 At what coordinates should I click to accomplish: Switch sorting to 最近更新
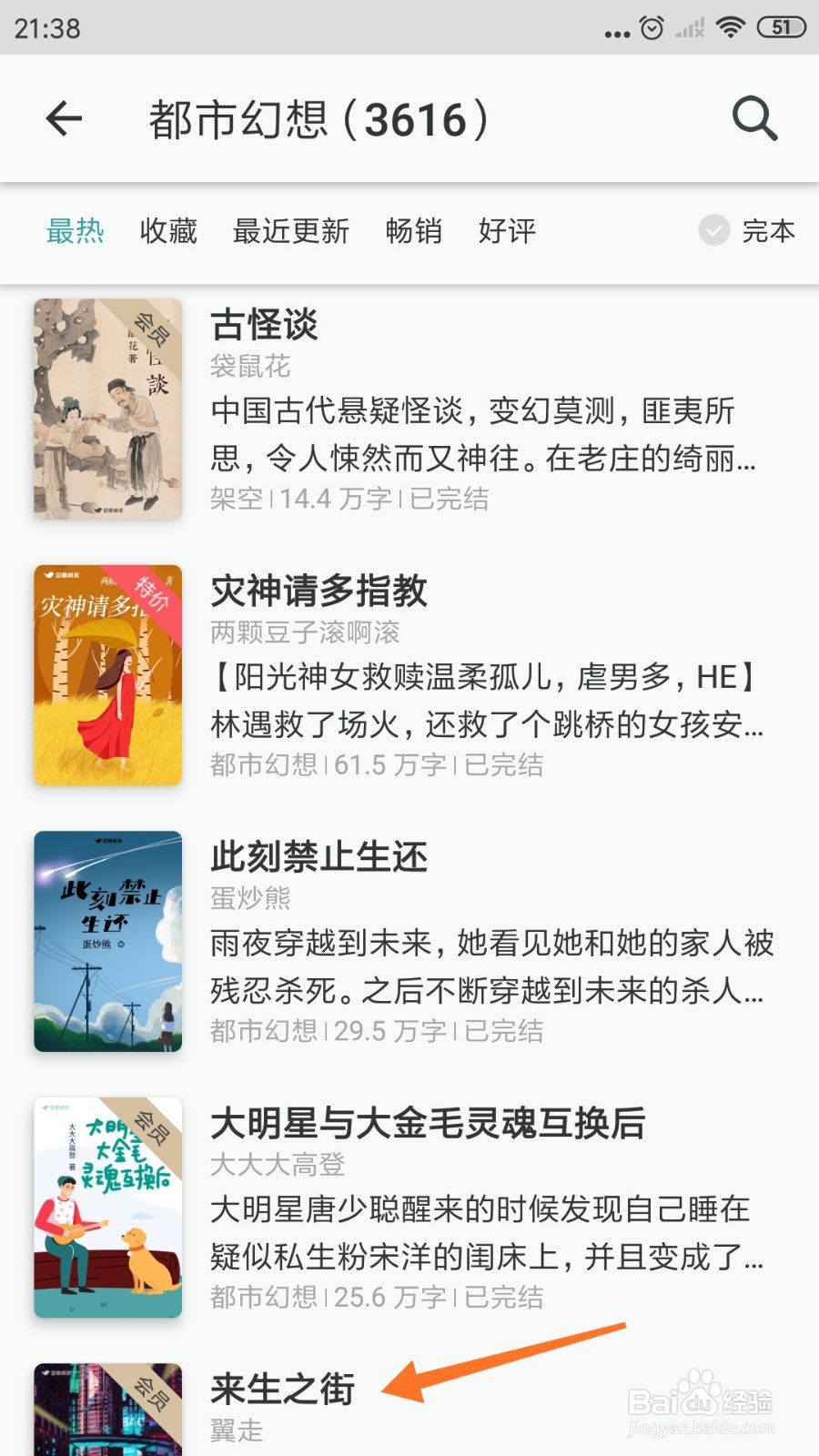291,232
